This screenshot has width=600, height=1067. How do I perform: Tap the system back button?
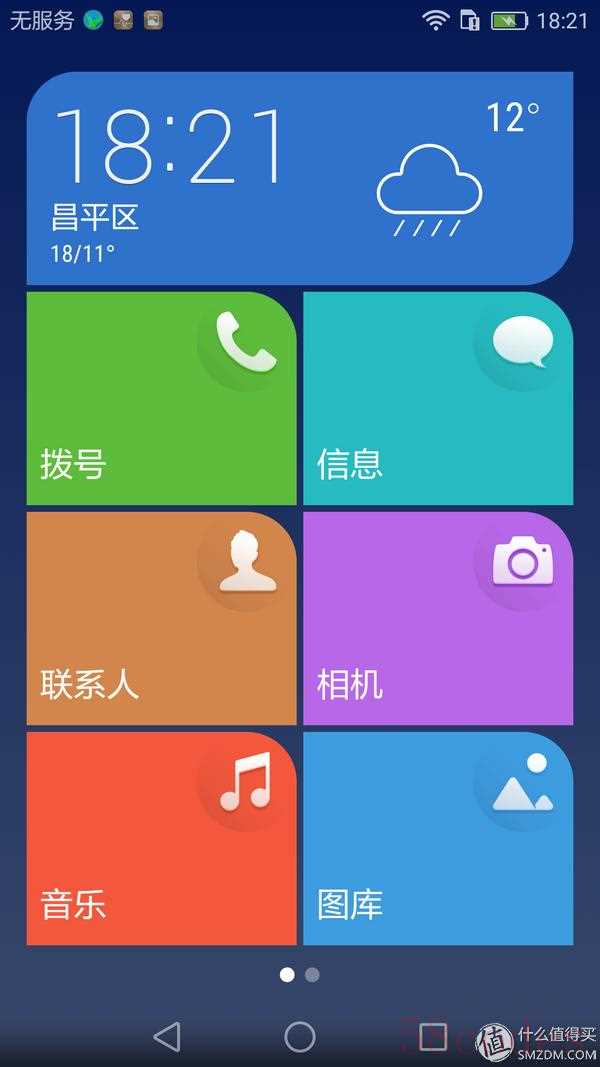point(167,1036)
